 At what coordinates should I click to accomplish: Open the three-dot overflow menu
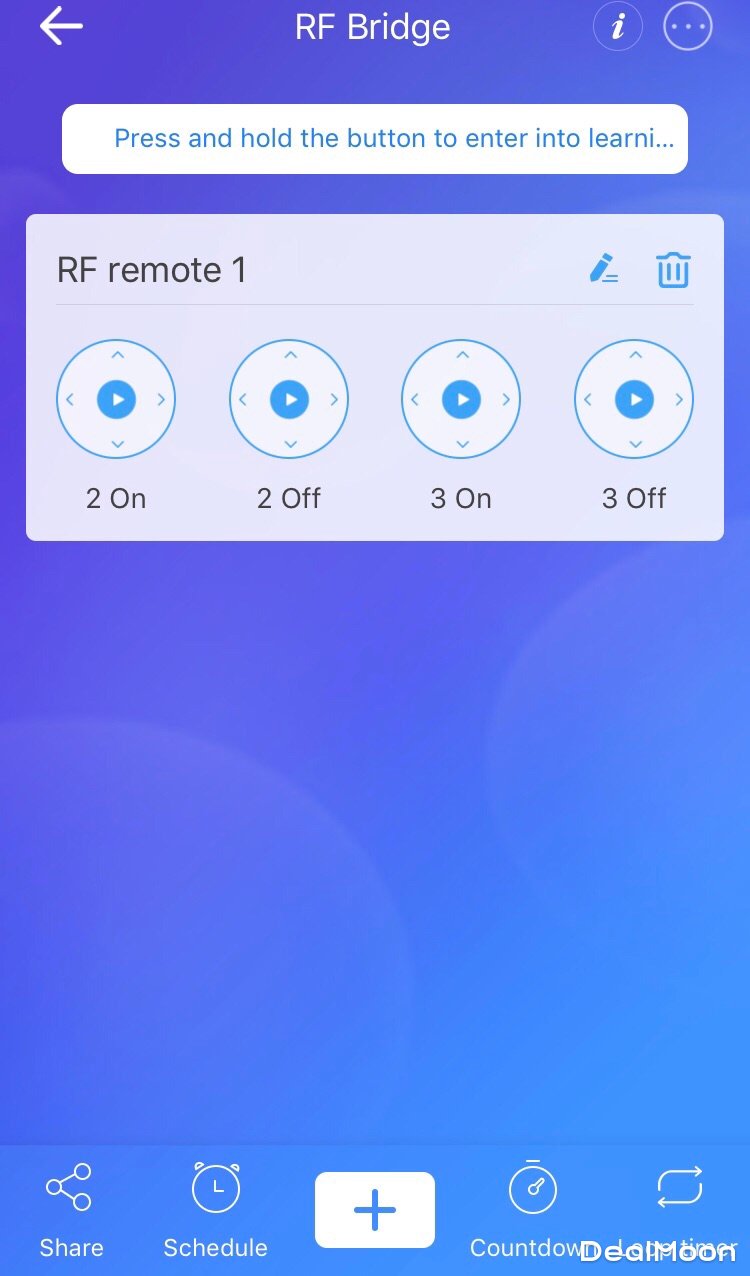point(688,27)
